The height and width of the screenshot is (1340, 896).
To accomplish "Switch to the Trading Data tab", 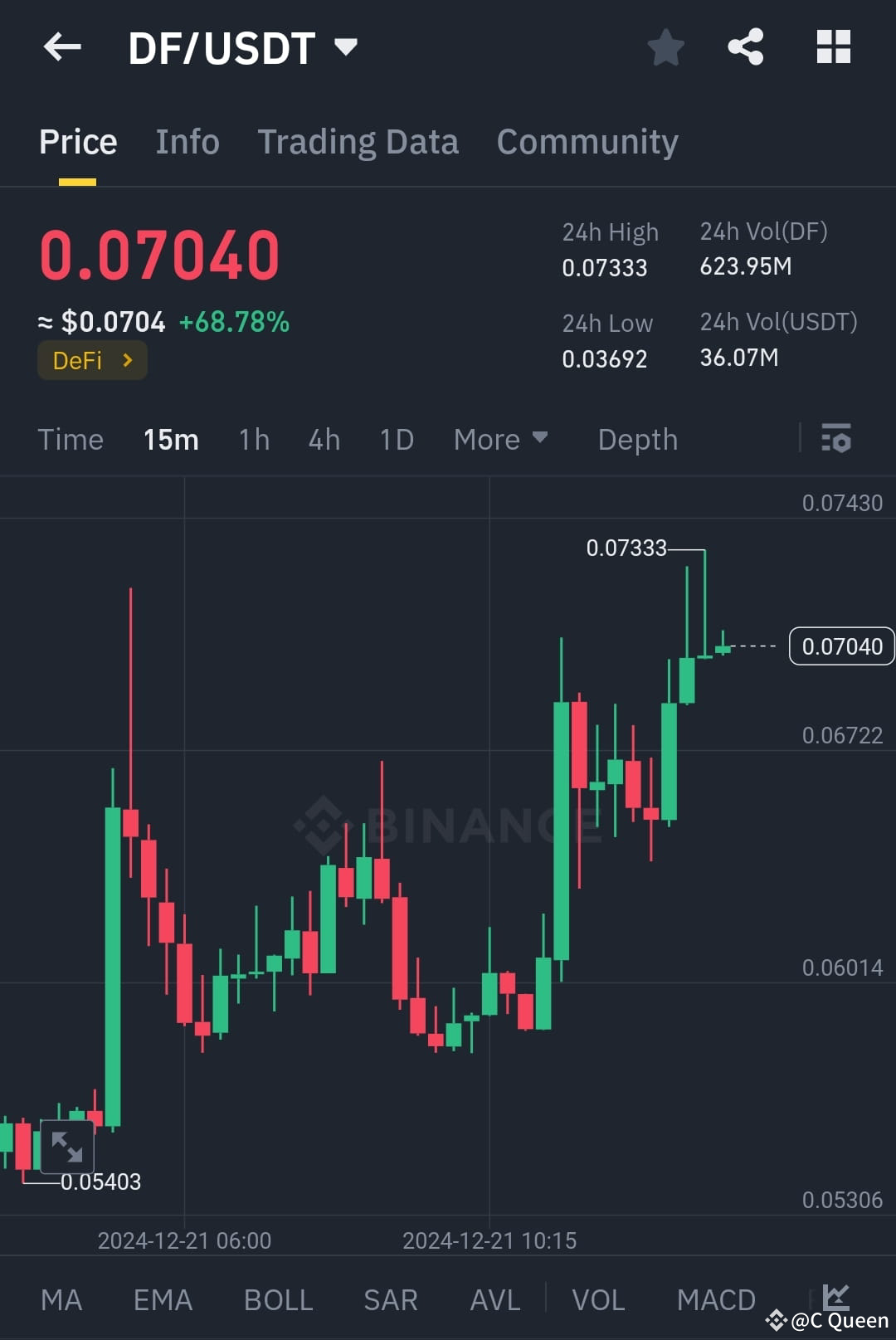I will (x=358, y=141).
